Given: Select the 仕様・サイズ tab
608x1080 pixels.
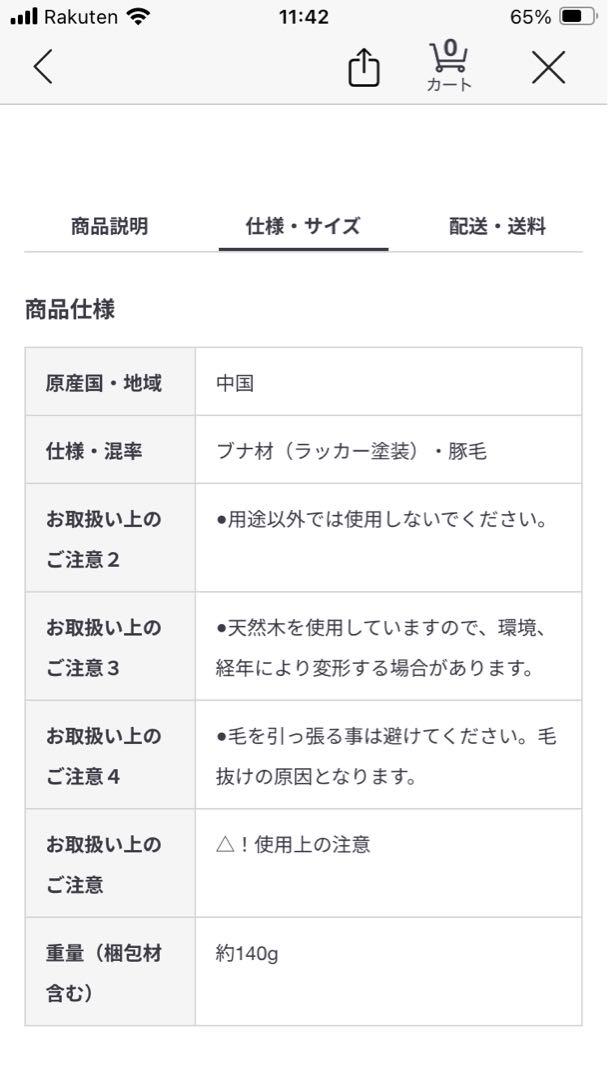Looking at the screenshot, I should coord(303,226).
